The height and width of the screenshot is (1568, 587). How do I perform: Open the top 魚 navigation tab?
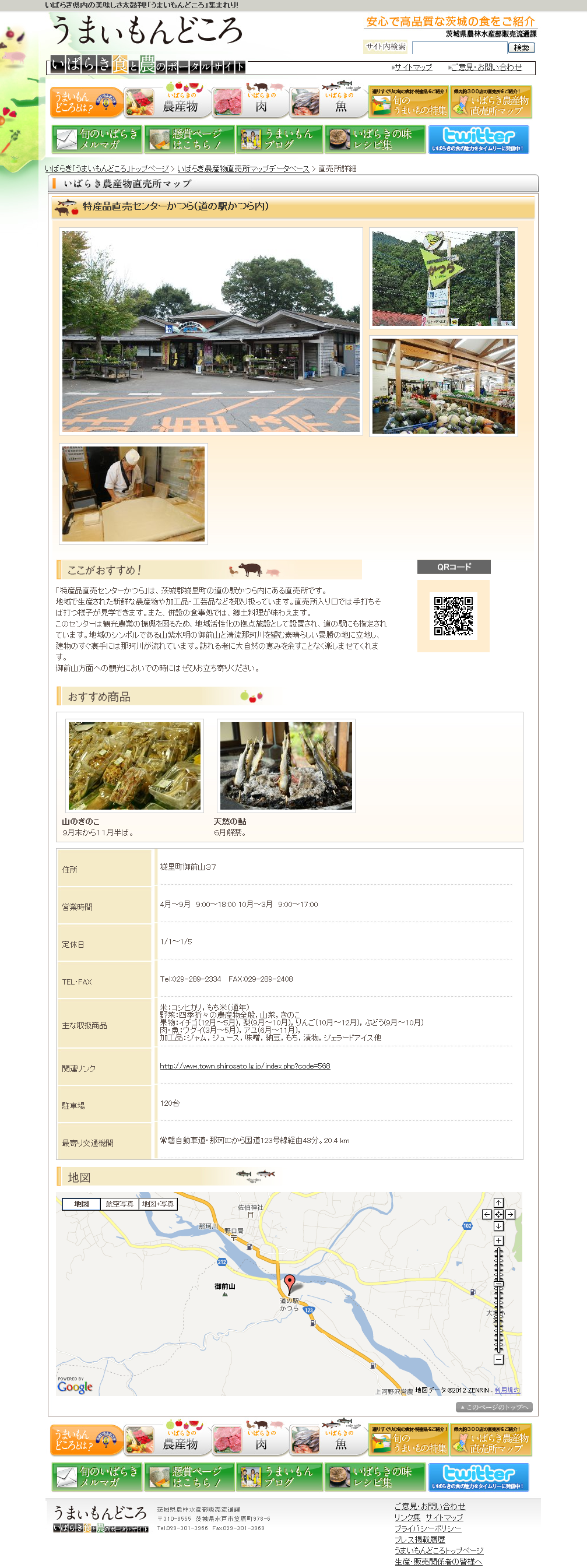[x=329, y=102]
